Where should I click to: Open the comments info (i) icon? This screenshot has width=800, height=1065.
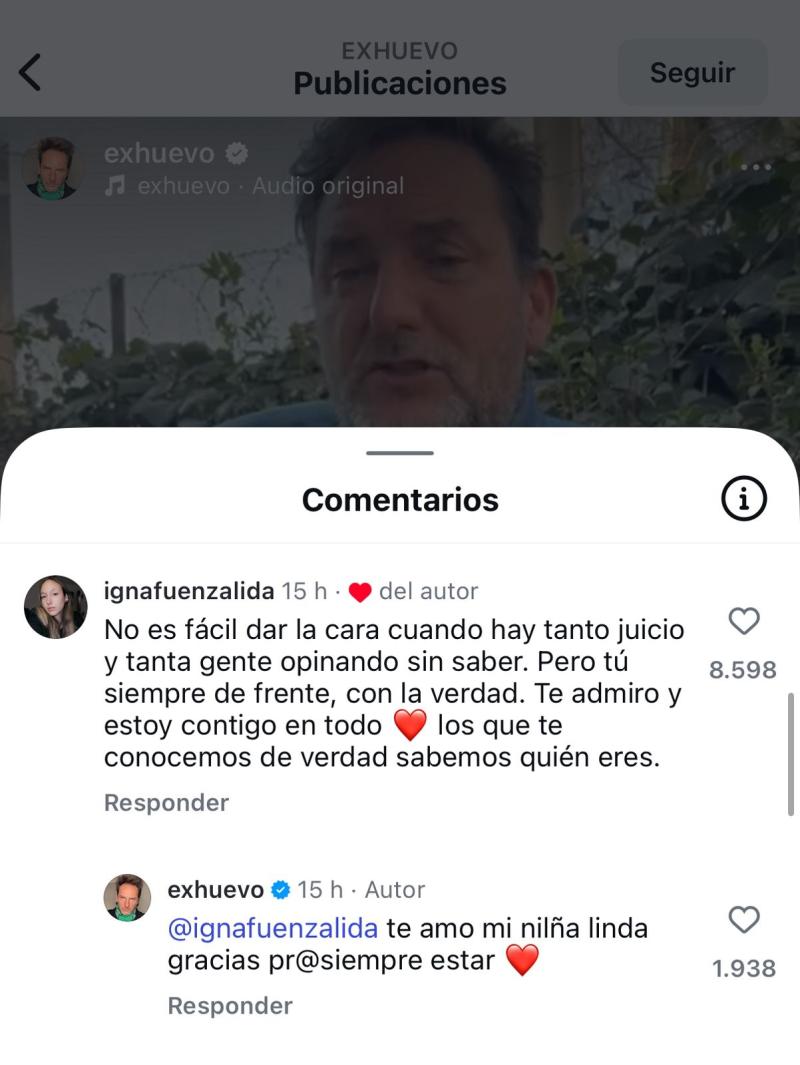point(743,499)
